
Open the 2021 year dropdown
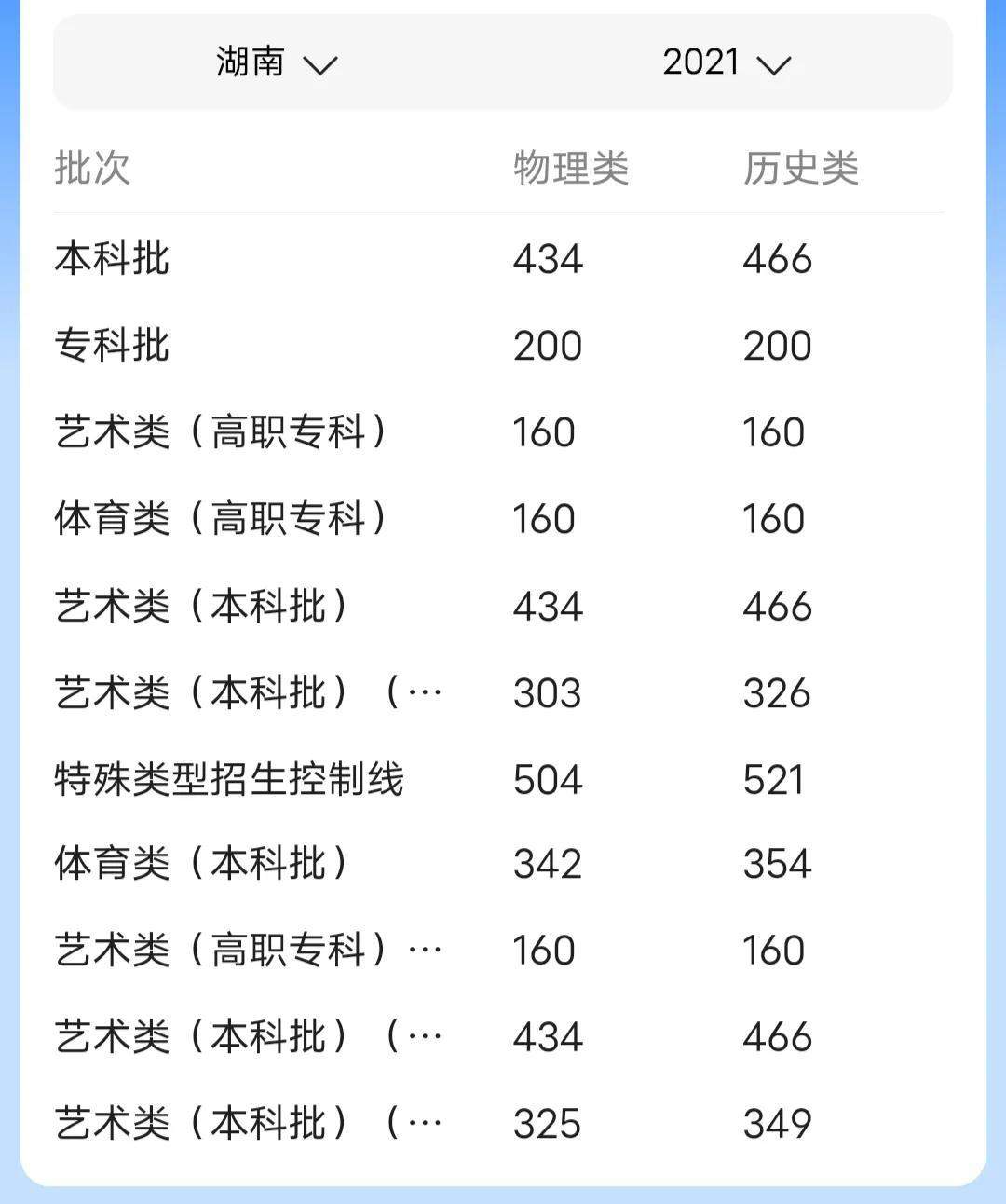tap(727, 63)
